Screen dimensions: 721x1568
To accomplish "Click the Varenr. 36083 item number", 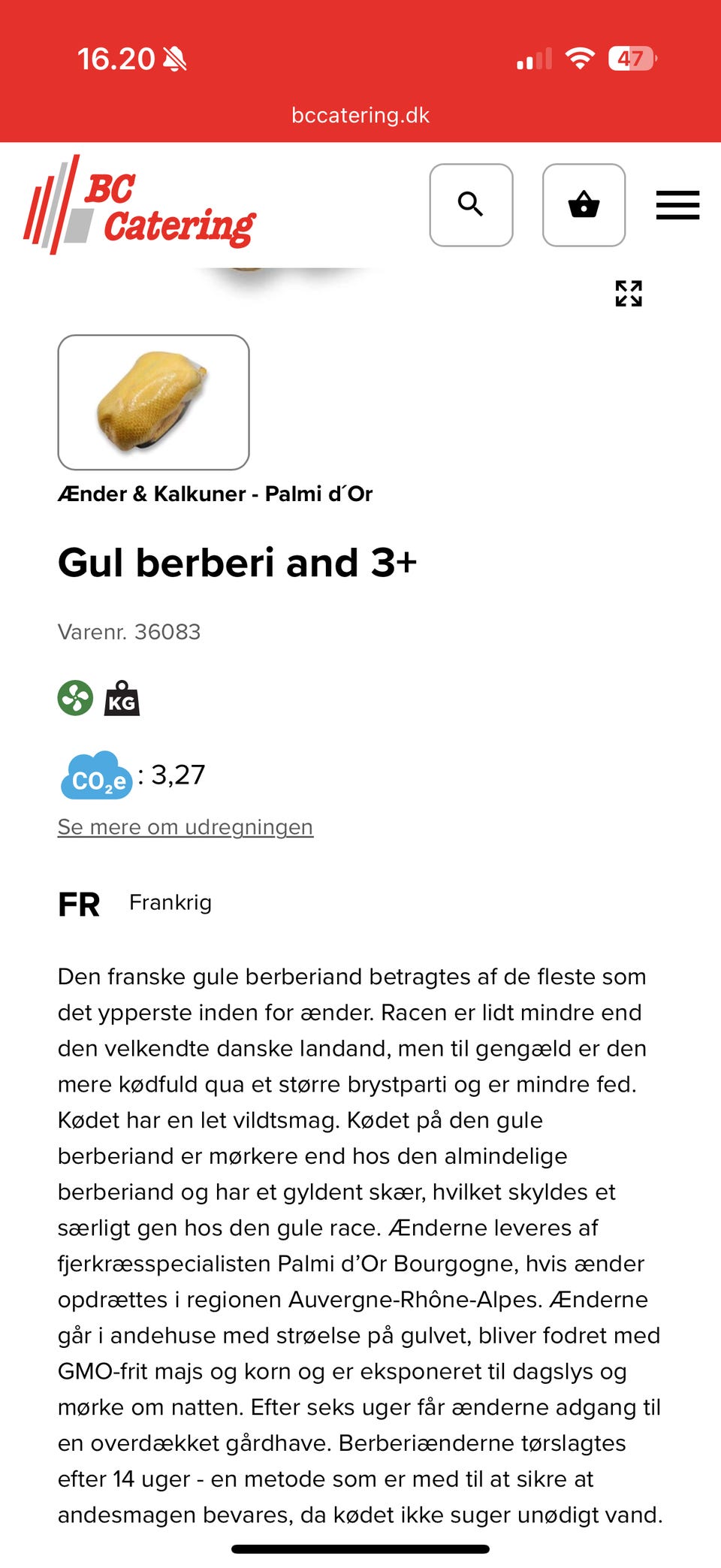I will [129, 632].
